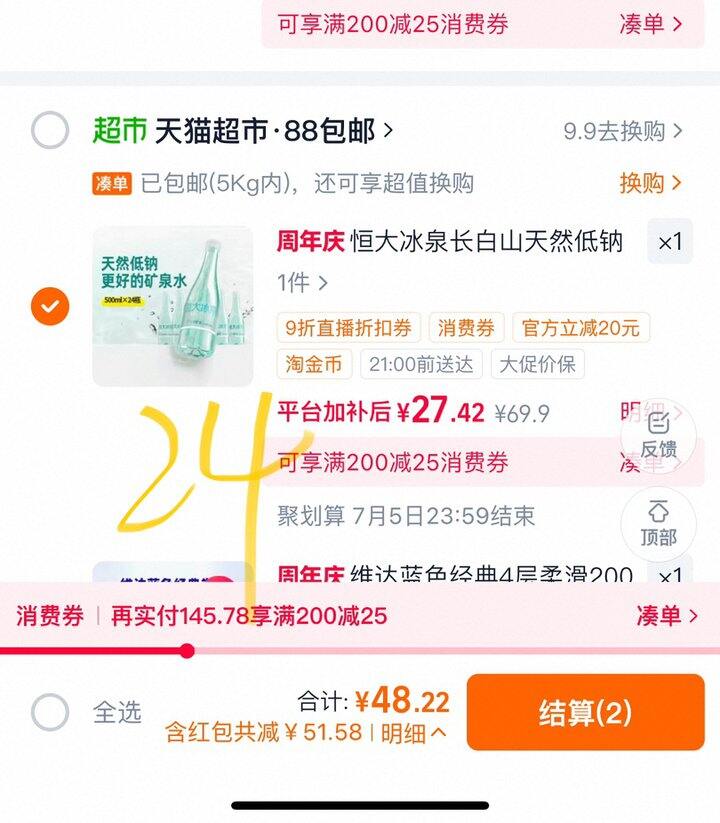
Task: Tap 凑单 in the top 满200减25 banner
Action: pos(651,24)
